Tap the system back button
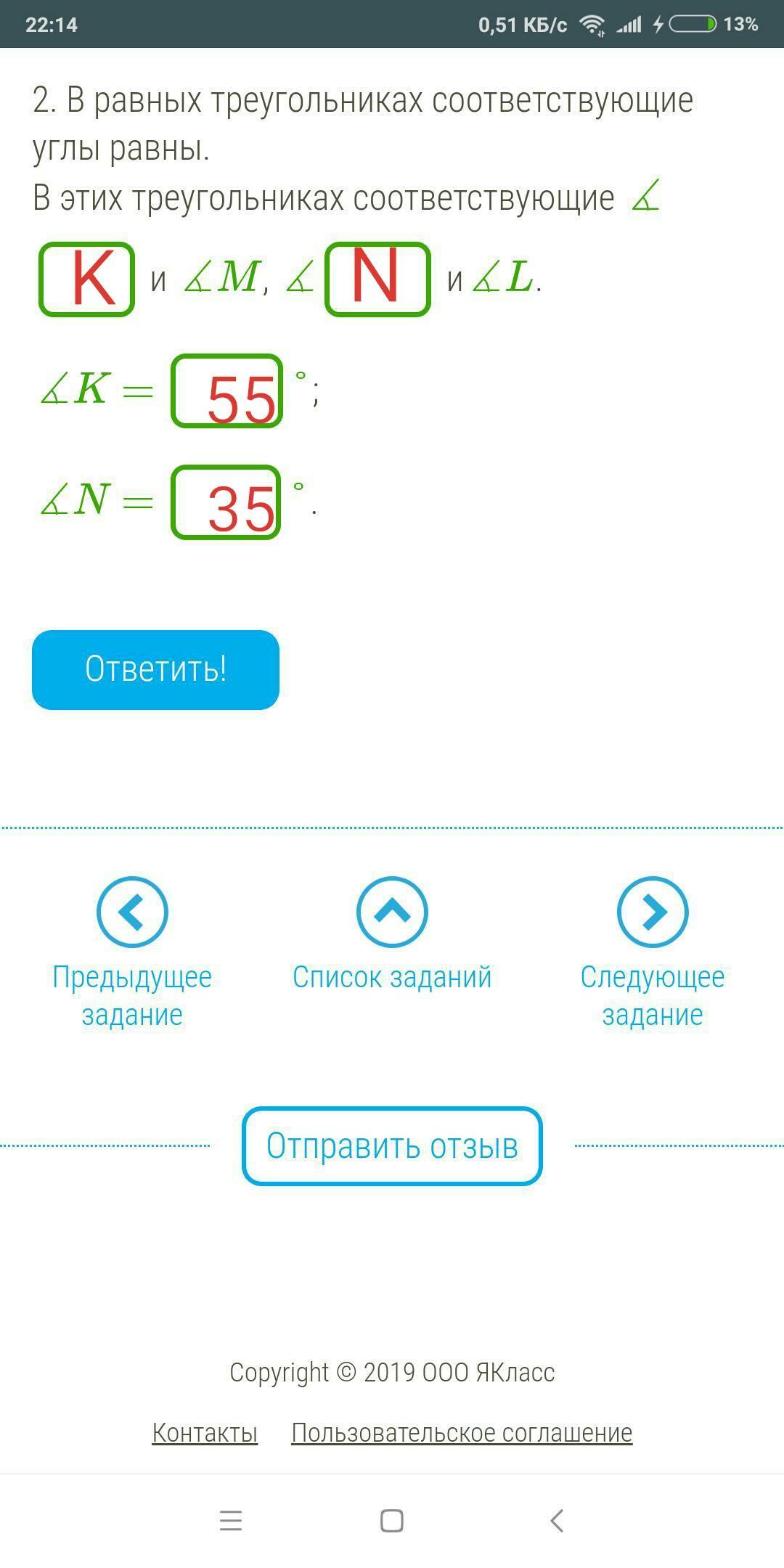Viewport: 784px width, 1568px height. (x=557, y=1521)
